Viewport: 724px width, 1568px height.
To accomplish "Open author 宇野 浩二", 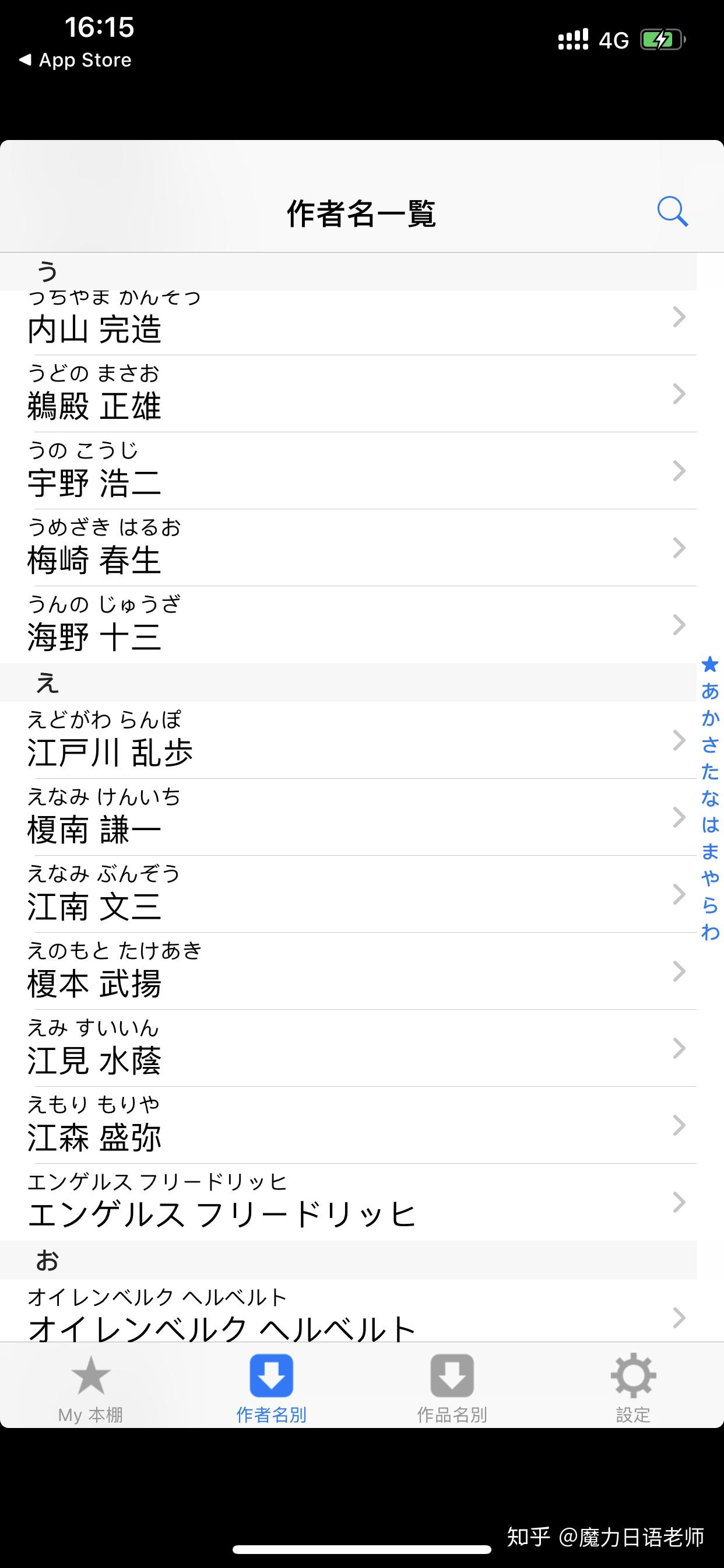I will (348, 471).
